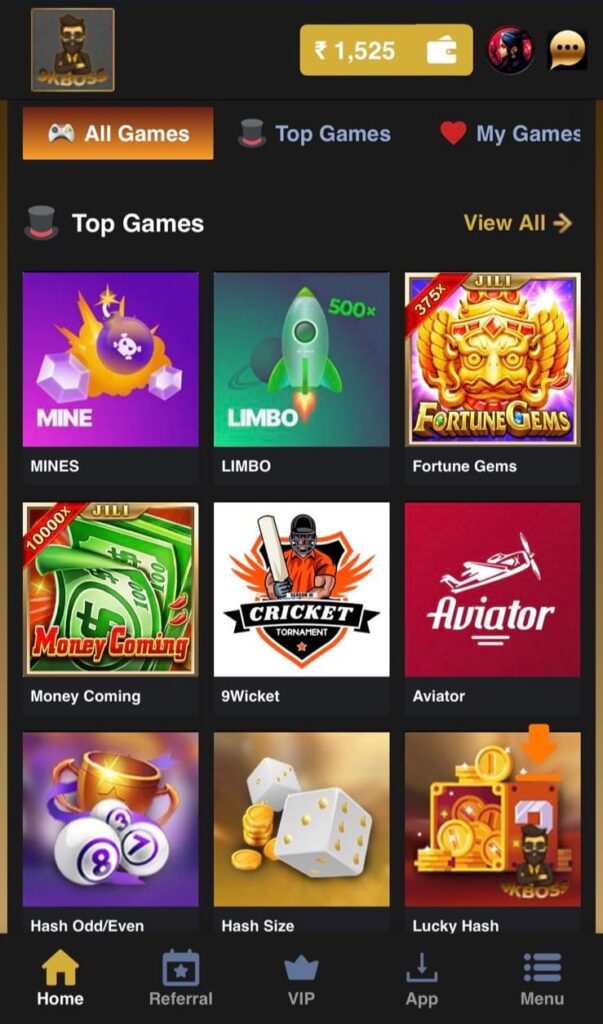Switch to the Top Games tab

pyautogui.click(x=315, y=134)
